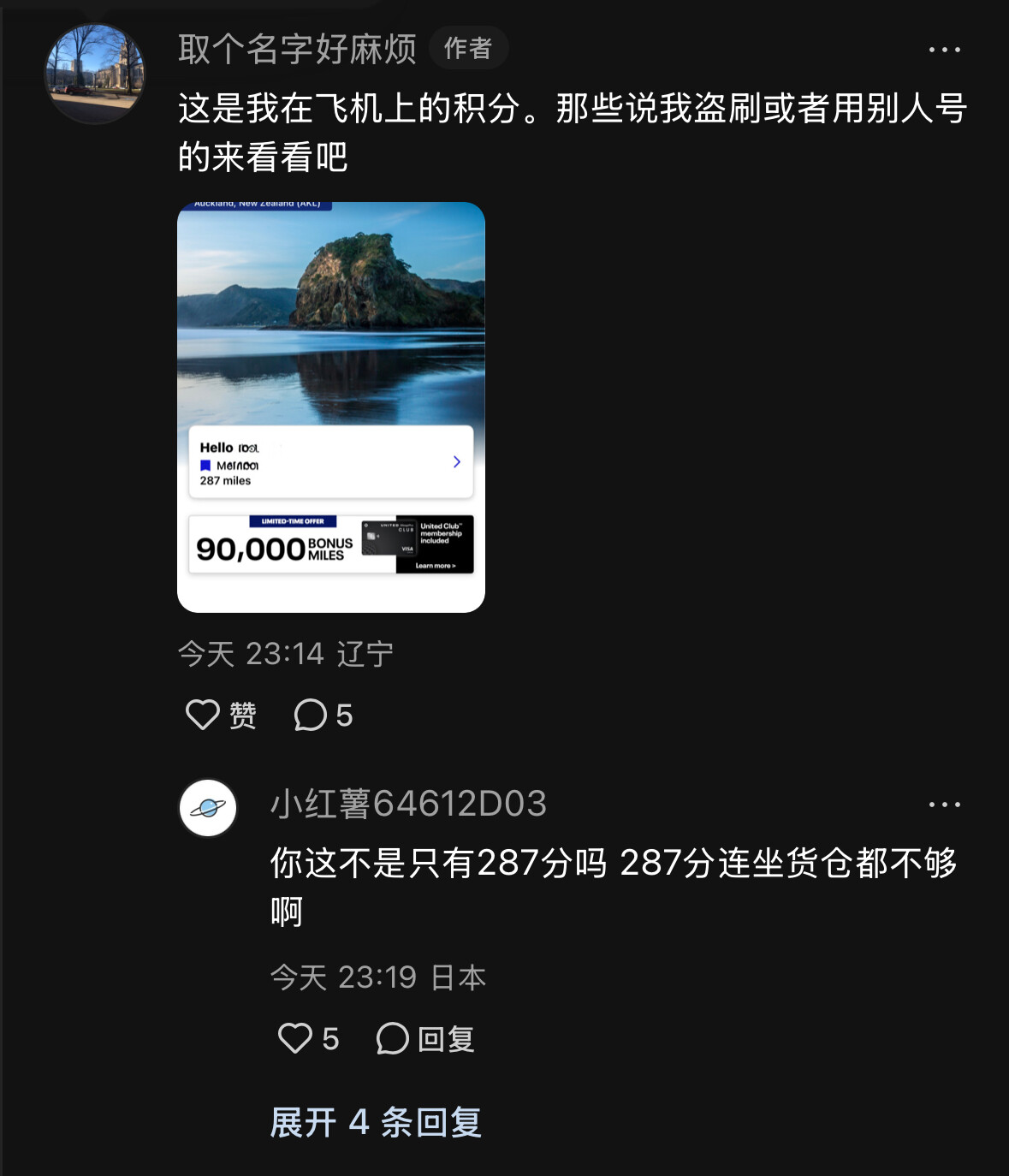Expand 展开 4 条回复
This screenshot has height=1176, width=1009.
click(376, 1121)
